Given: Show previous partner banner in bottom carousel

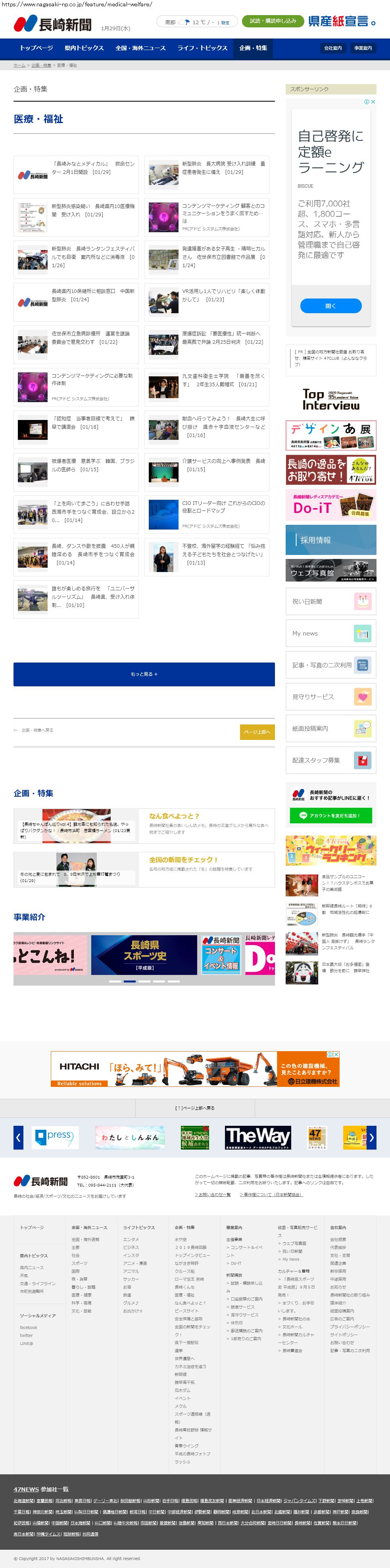Looking at the screenshot, I should [18, 1137].
